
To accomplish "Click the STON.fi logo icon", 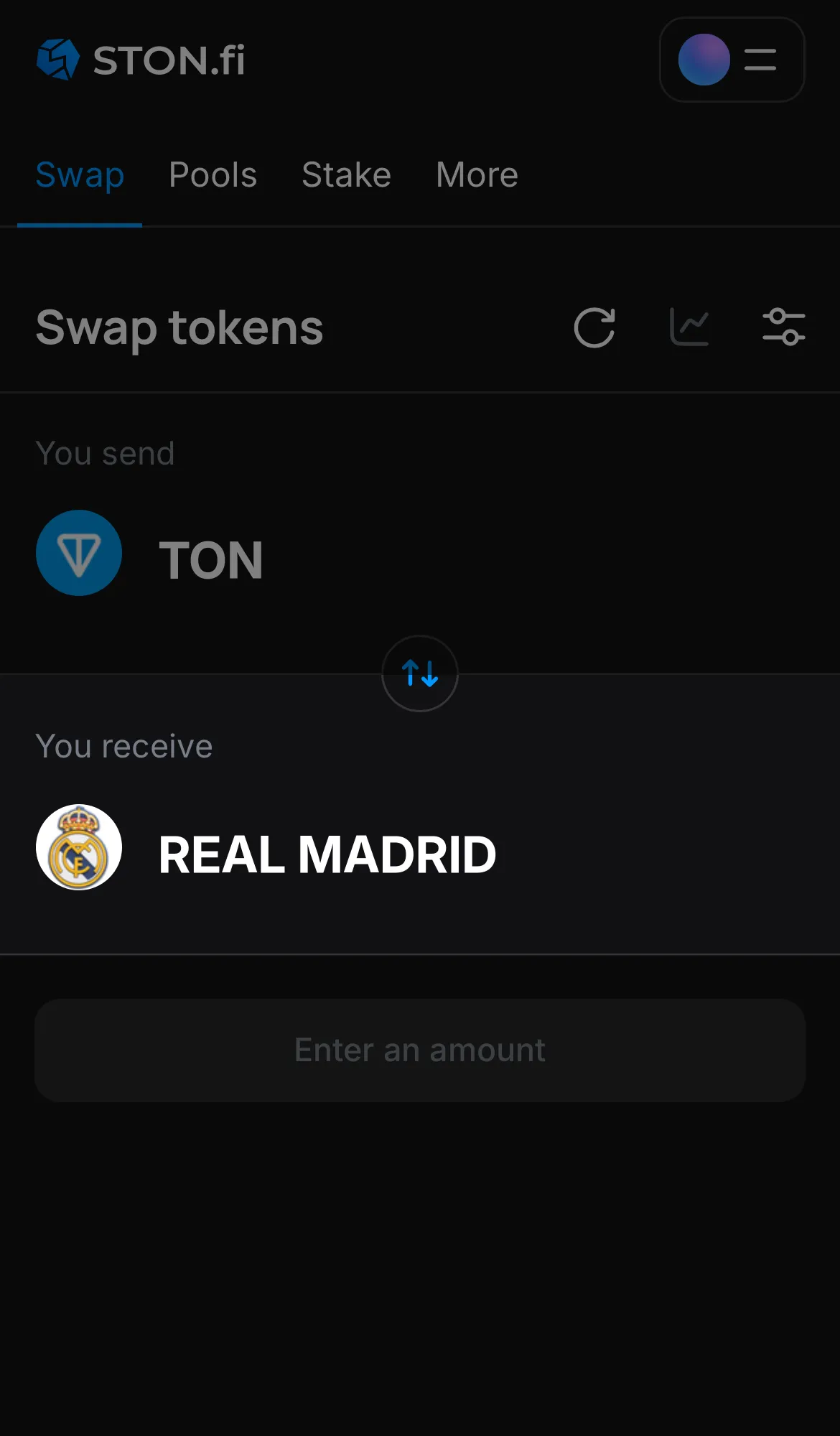I will click(57, 60).
